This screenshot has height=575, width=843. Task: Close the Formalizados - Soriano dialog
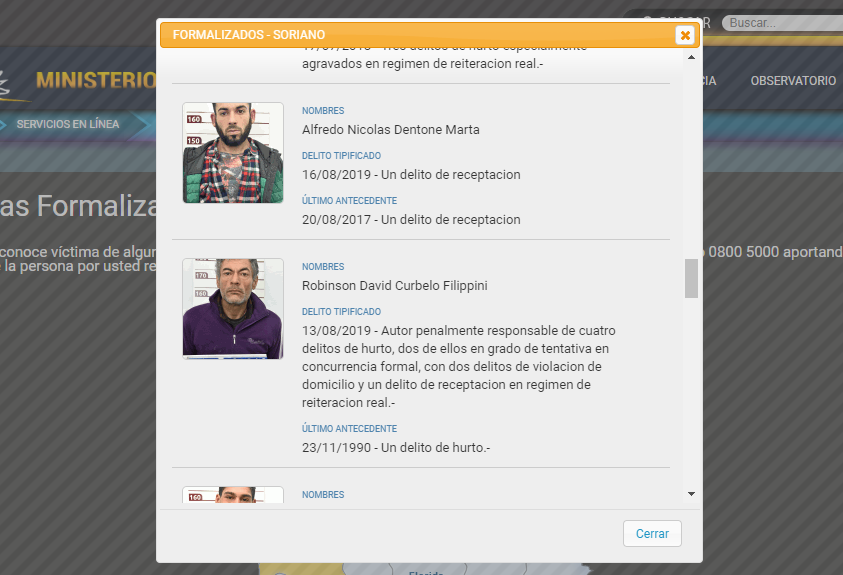click(684, 35)
